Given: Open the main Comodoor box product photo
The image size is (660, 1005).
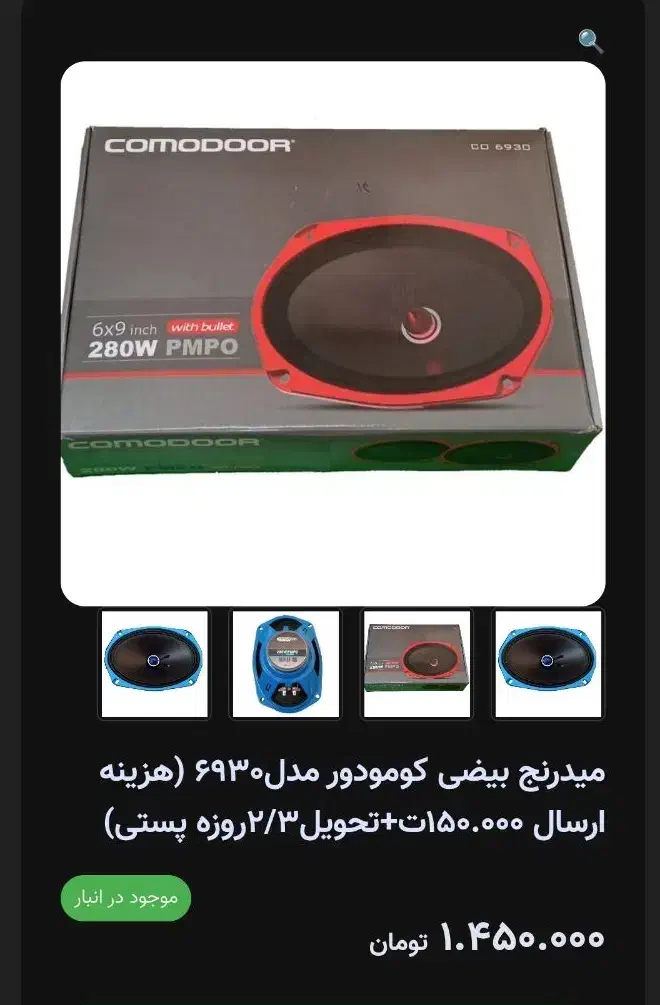Looking at the screenshot, I should 332,333.
